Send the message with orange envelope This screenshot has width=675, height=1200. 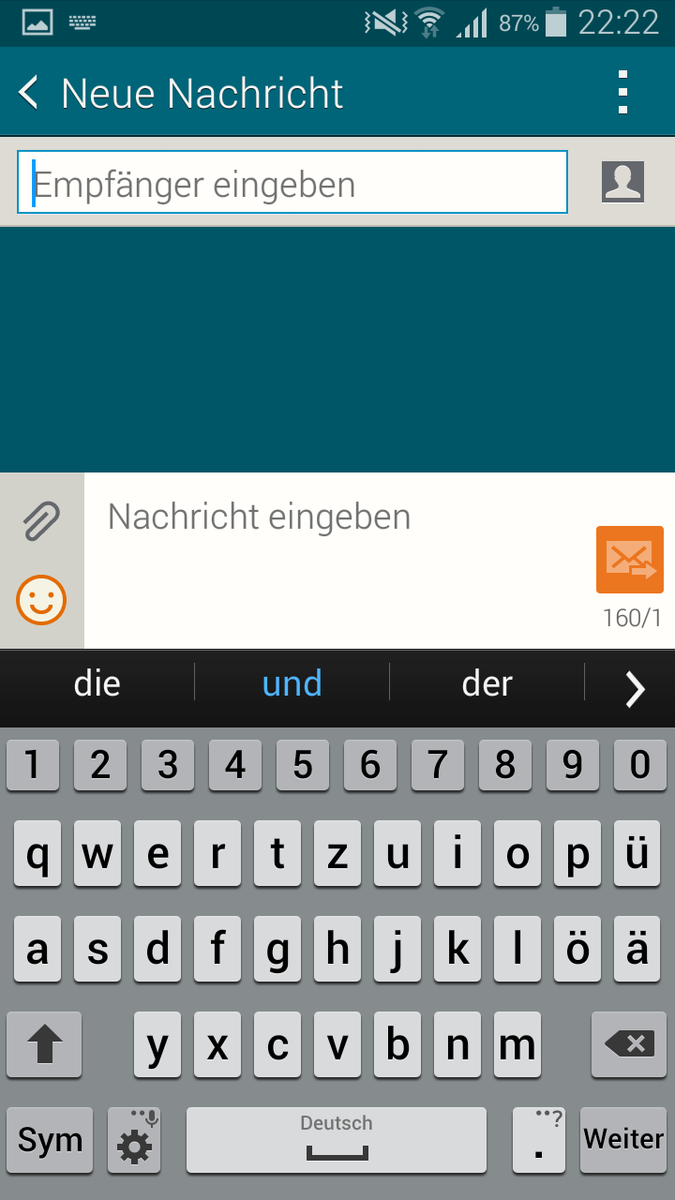pos(629,560)
